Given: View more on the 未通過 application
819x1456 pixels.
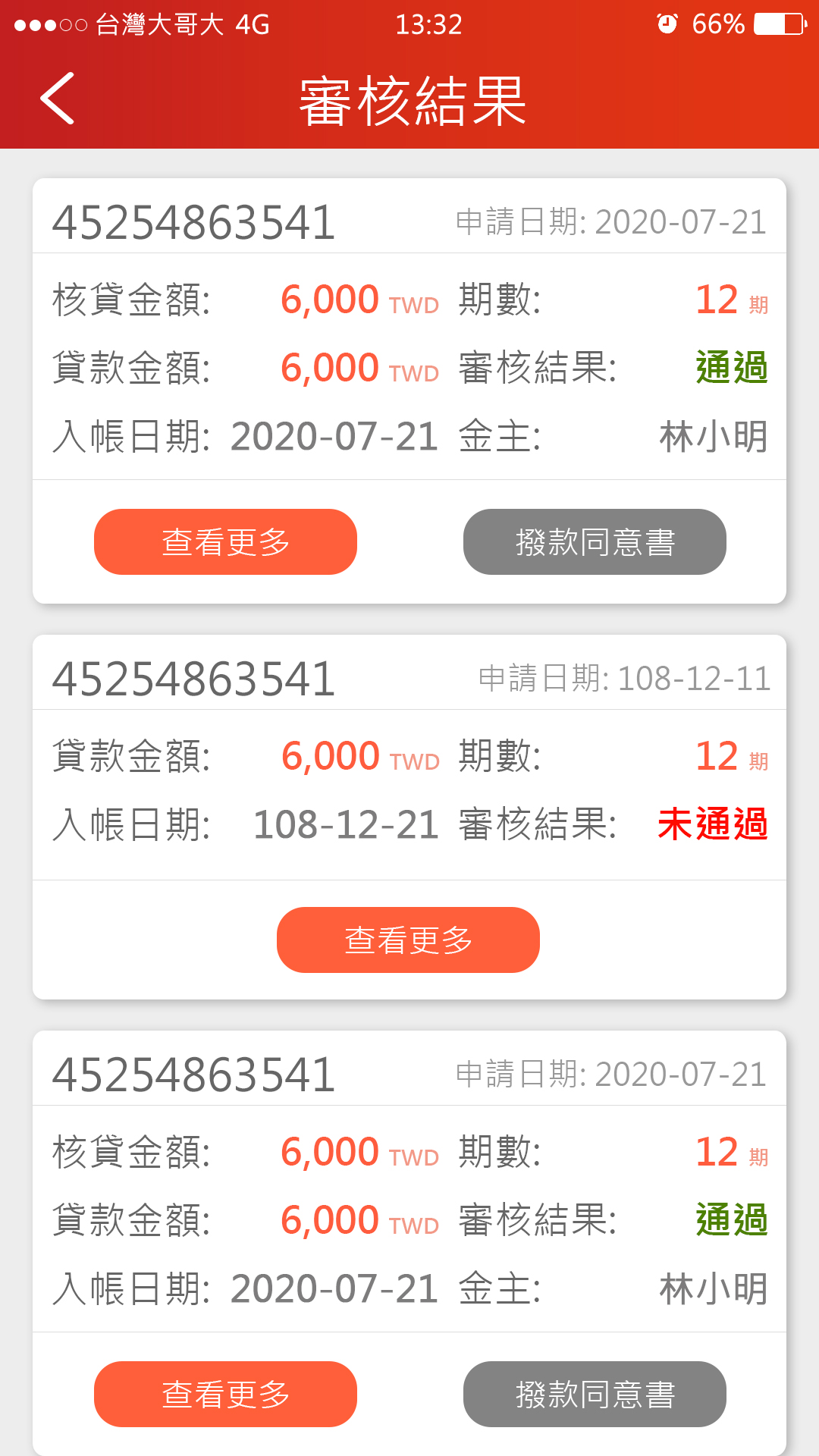Looking at the screenshot, I should tap(408, 940).
